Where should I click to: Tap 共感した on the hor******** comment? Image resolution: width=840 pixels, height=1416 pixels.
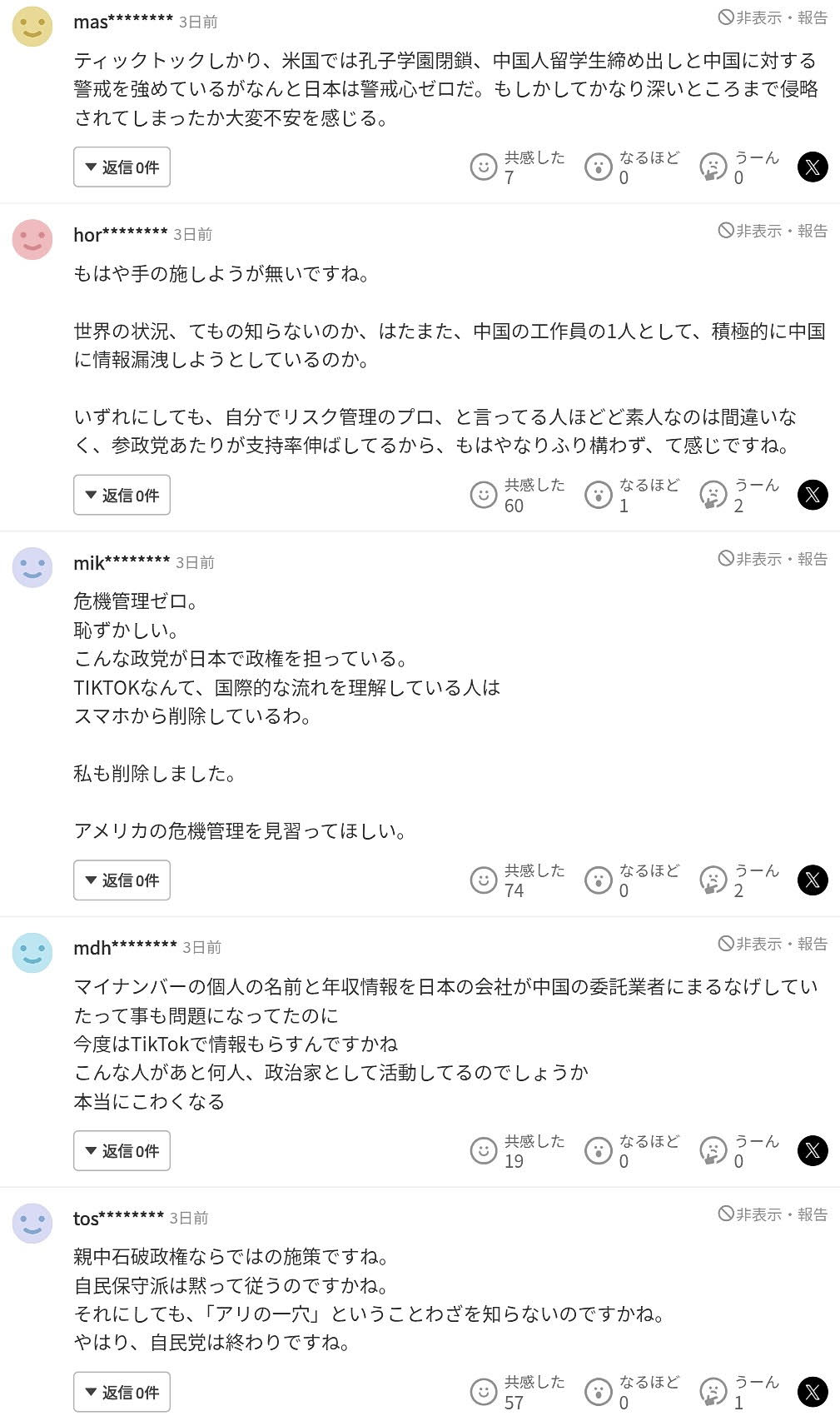tap(517, 495)
